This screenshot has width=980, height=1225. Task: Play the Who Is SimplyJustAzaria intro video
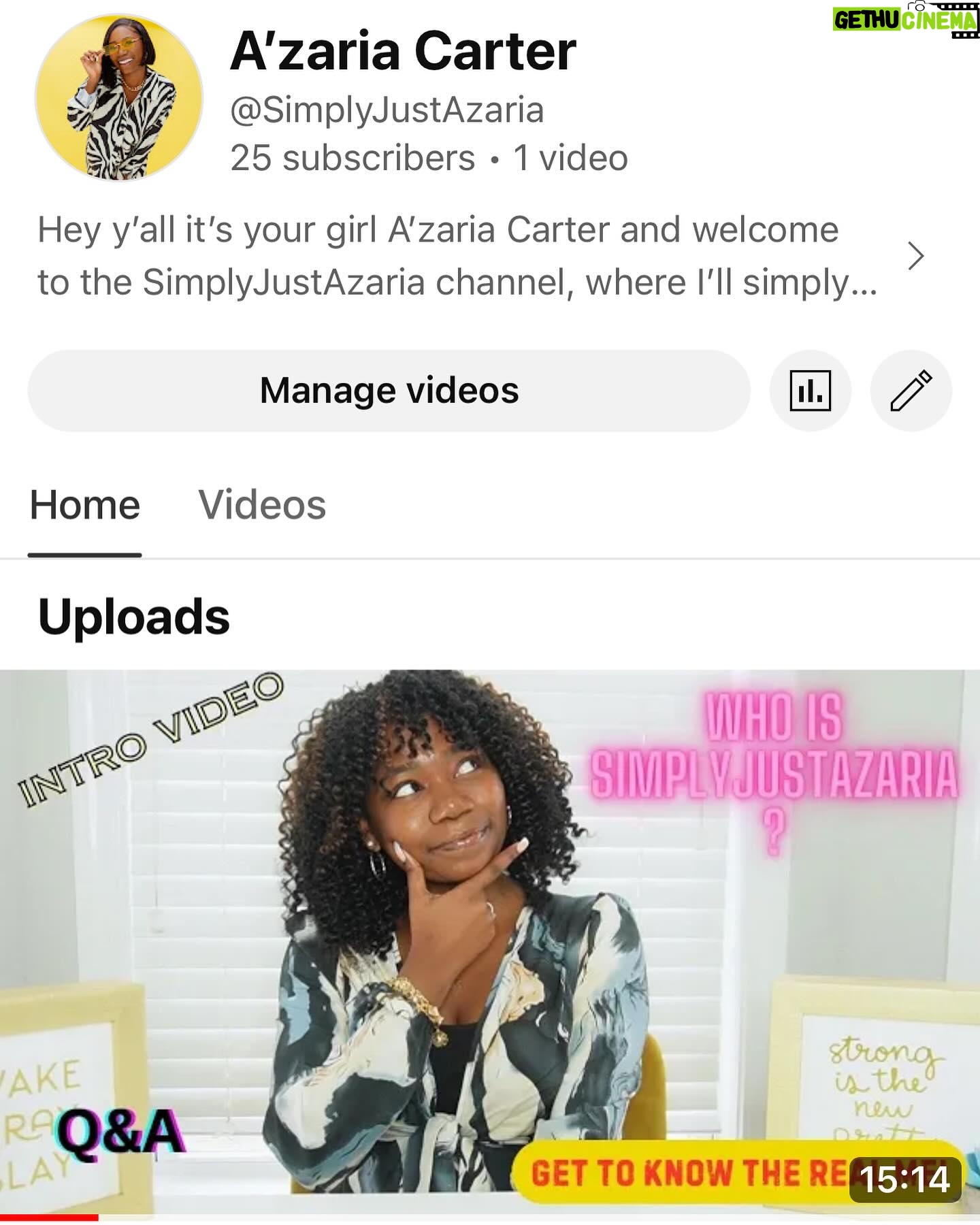490,939
